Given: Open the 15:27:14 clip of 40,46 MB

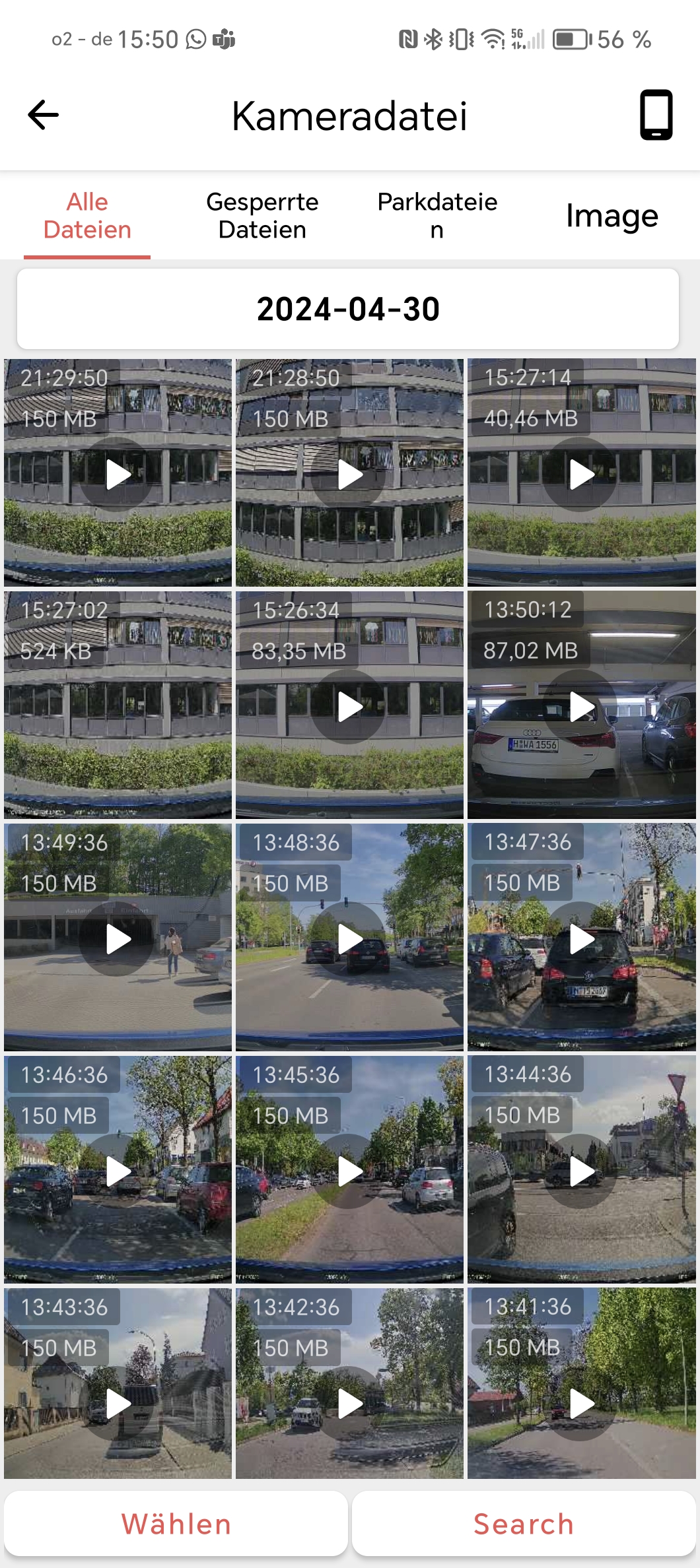Looking at the screenshot, I should click(x=581, y=474).
